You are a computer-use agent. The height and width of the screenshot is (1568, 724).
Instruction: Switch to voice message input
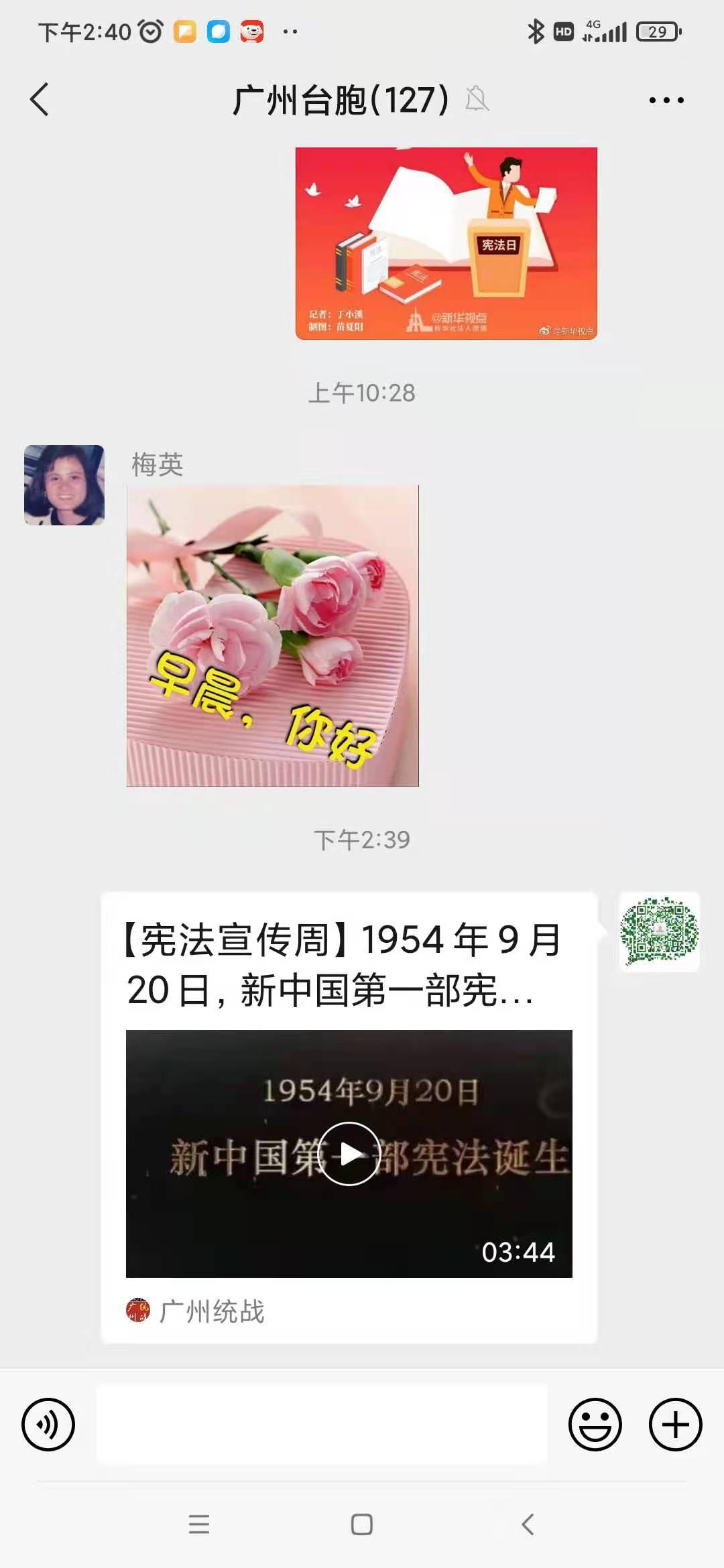coord(48,1424)
